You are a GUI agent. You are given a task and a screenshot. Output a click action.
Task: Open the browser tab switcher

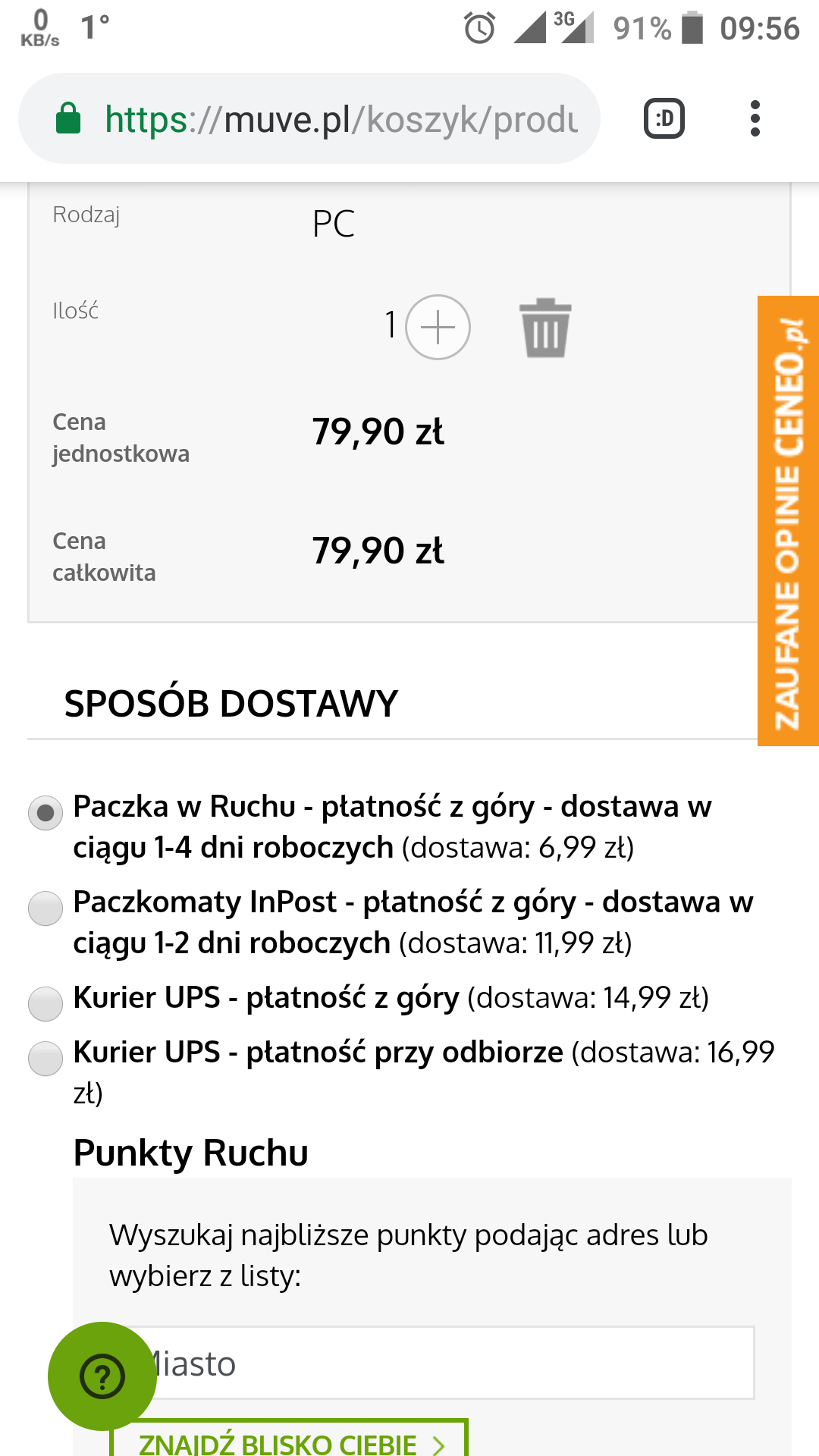pos(664,118)
